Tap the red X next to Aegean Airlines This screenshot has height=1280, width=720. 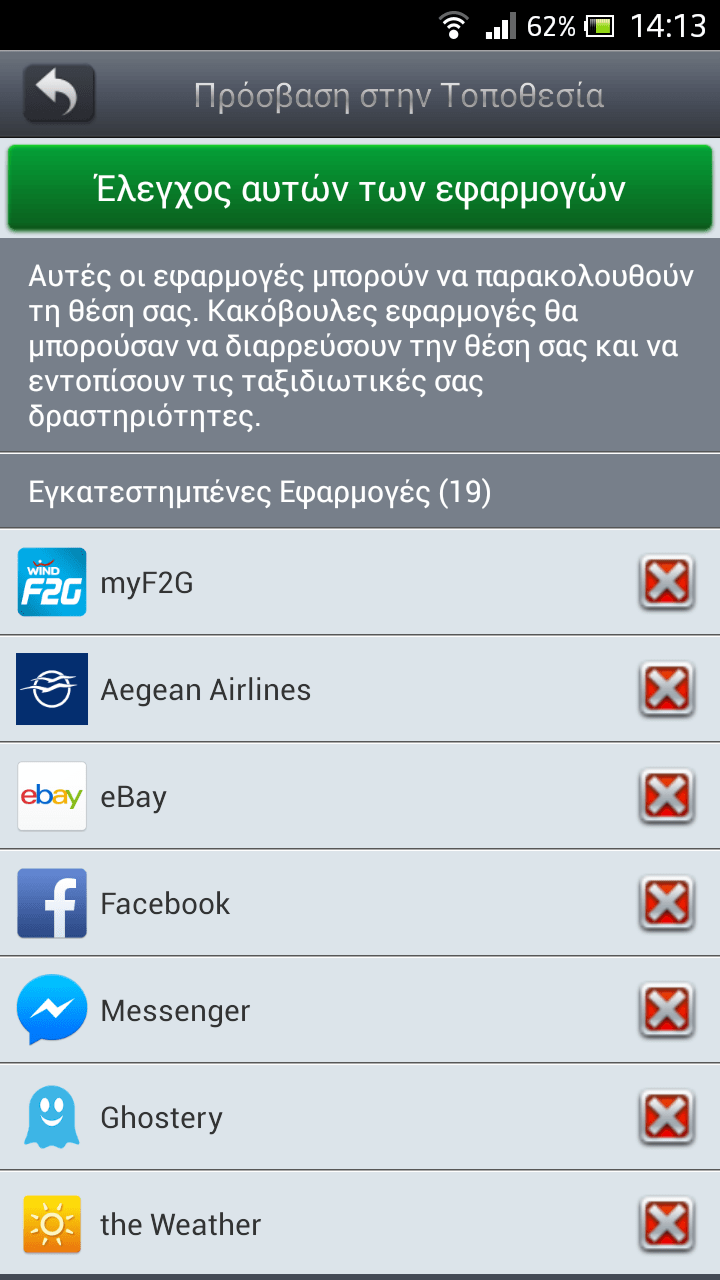point(667,689)
